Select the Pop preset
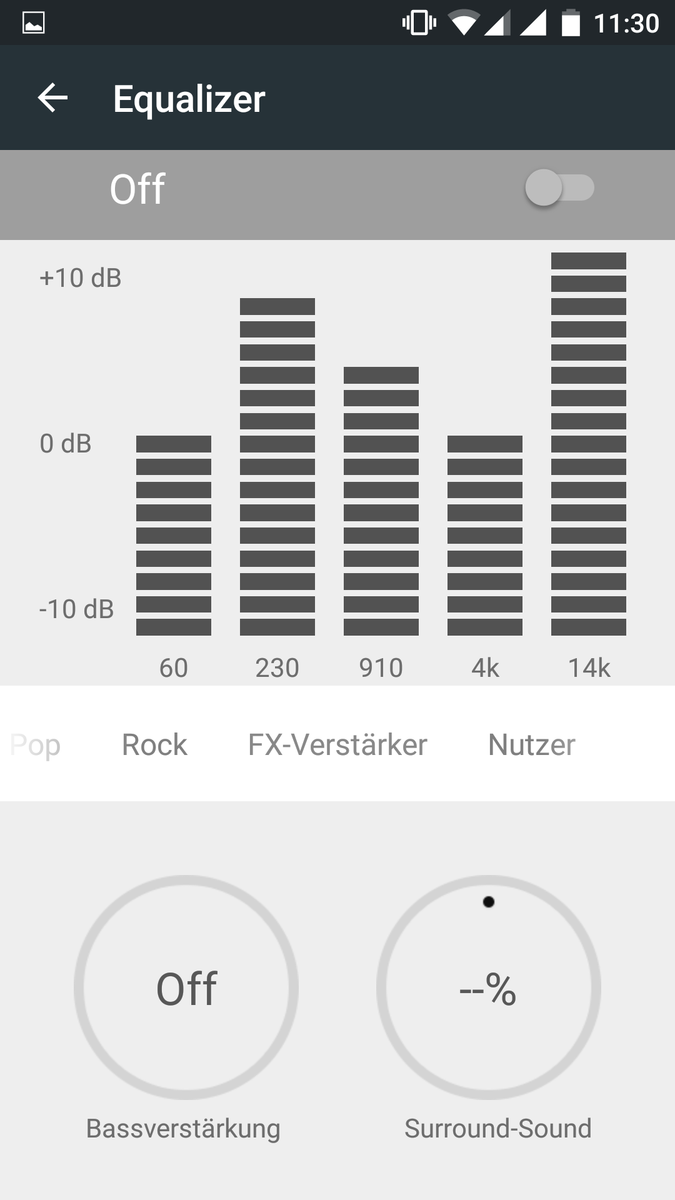 (35, 745)
